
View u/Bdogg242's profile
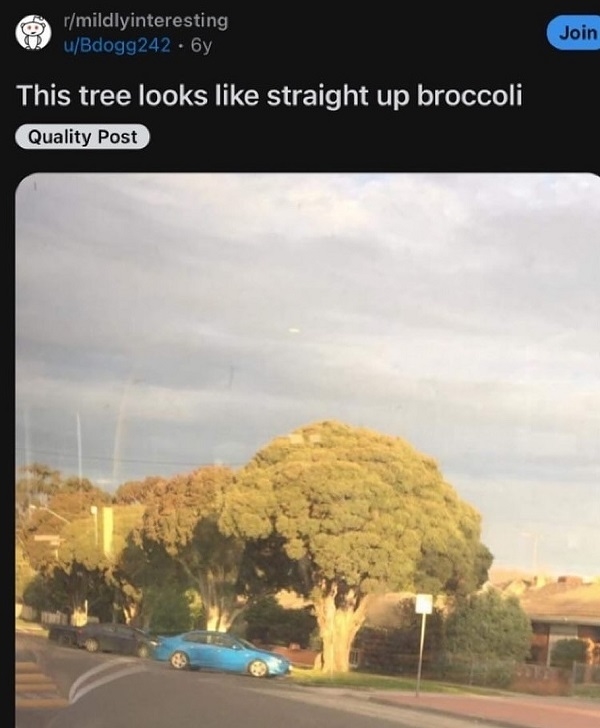(116, 44)
